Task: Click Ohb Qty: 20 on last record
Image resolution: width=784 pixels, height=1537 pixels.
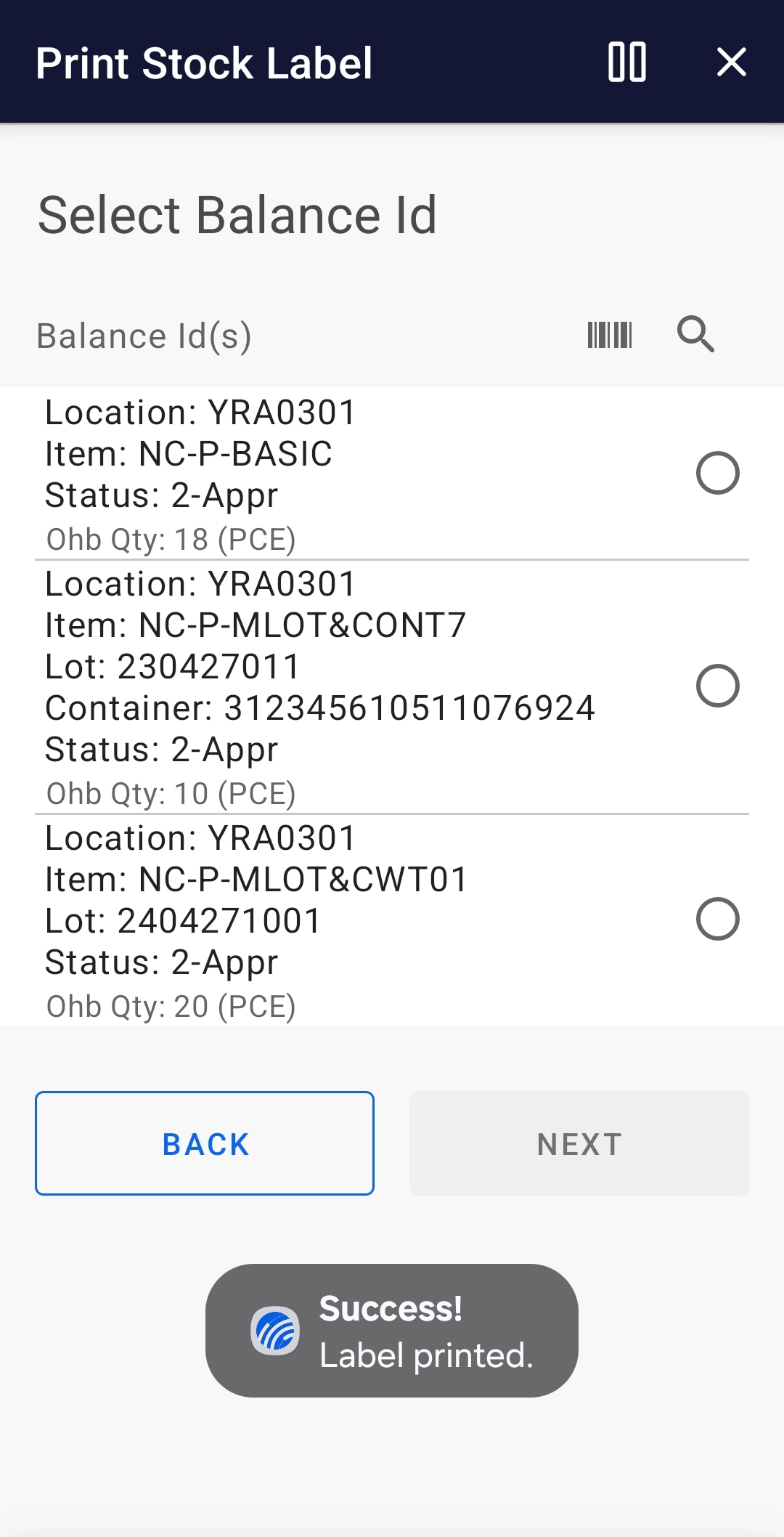Action: 171,1006
